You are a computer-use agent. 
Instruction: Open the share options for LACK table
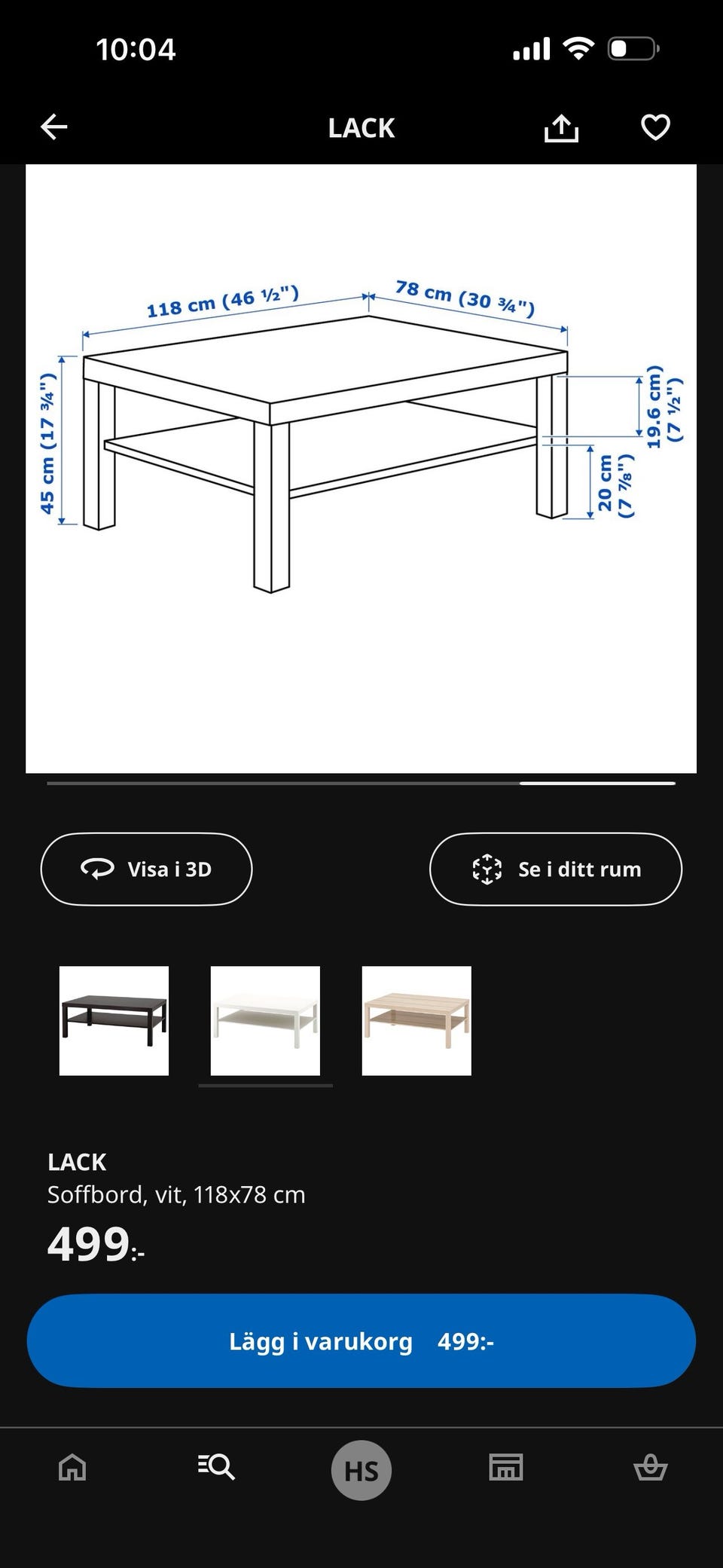pos(562,127)
